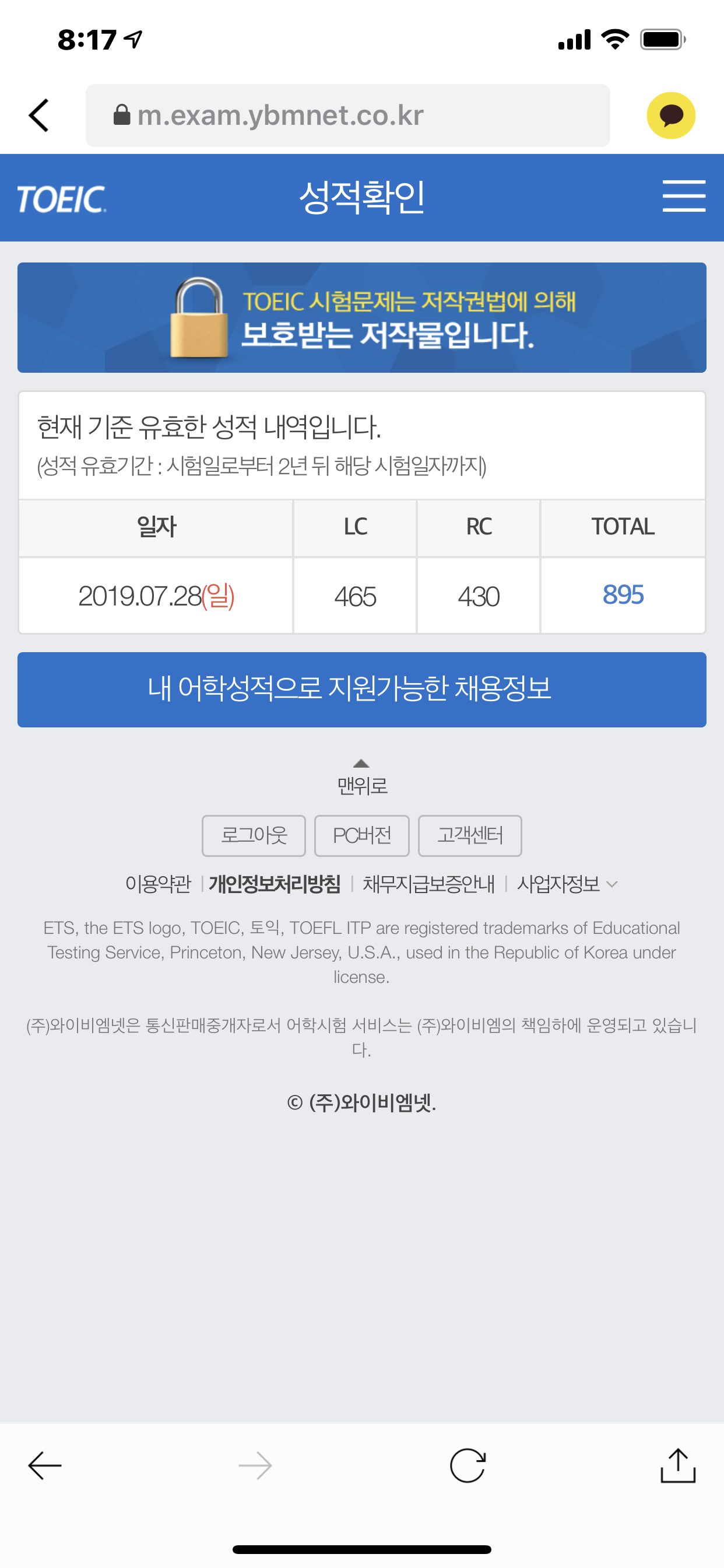The width and height of the screenshot is (724, 1568).
Task: Go back with the bottom toolbar arrow
Action: point(45,1465)
